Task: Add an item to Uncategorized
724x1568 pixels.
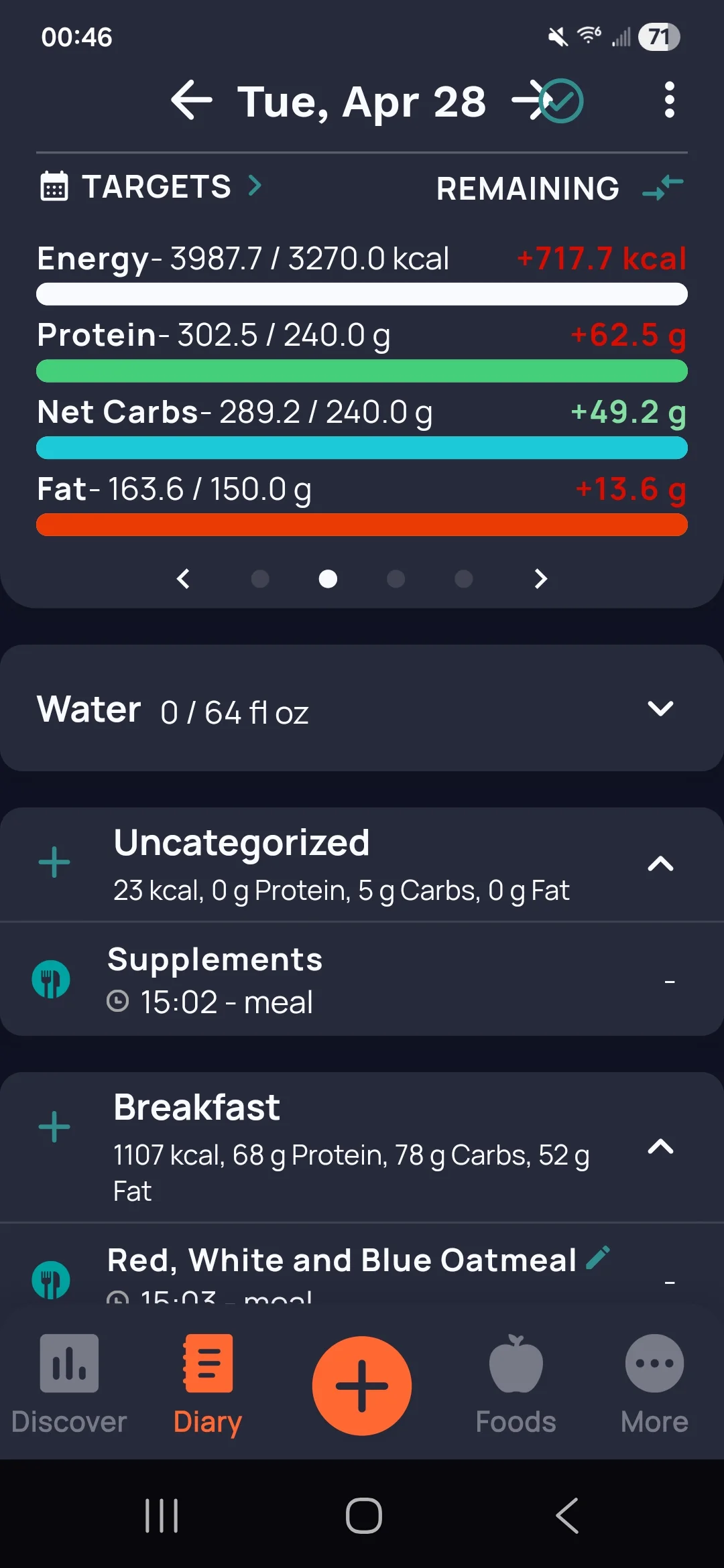Action: [54, 862]
